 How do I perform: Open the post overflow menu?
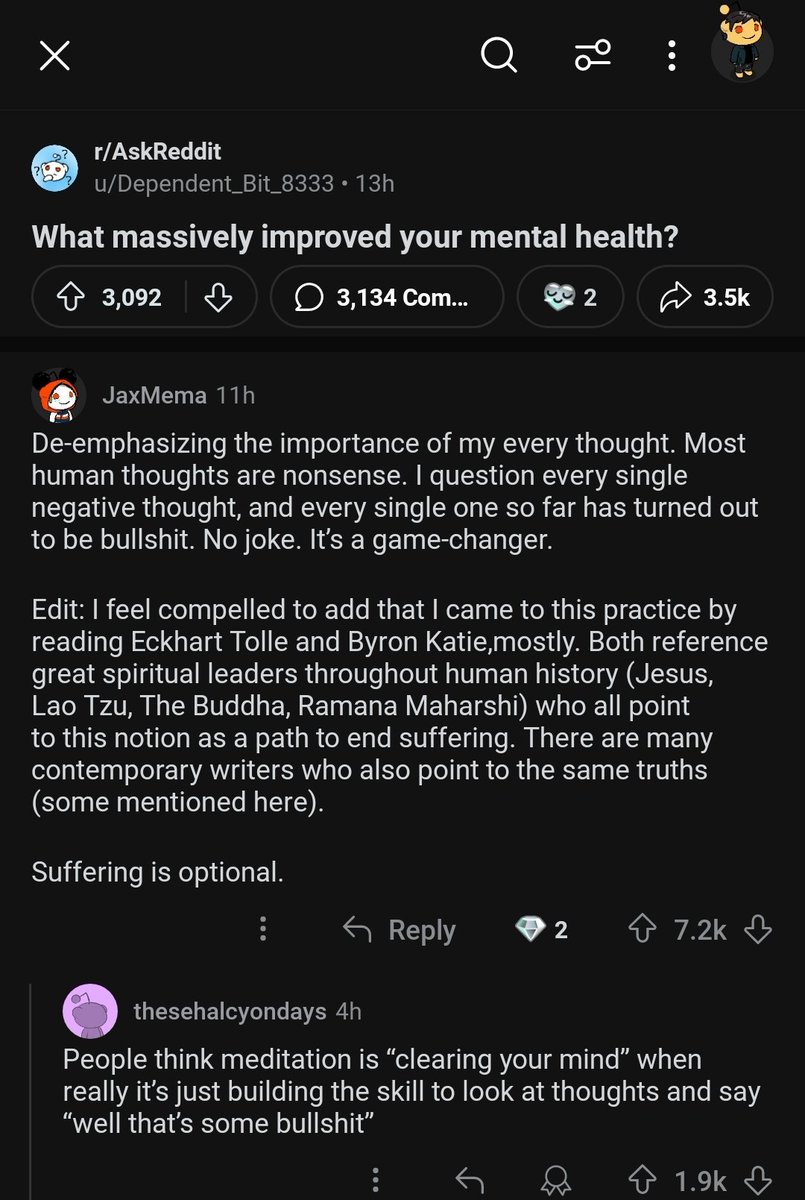coord(673,57)
